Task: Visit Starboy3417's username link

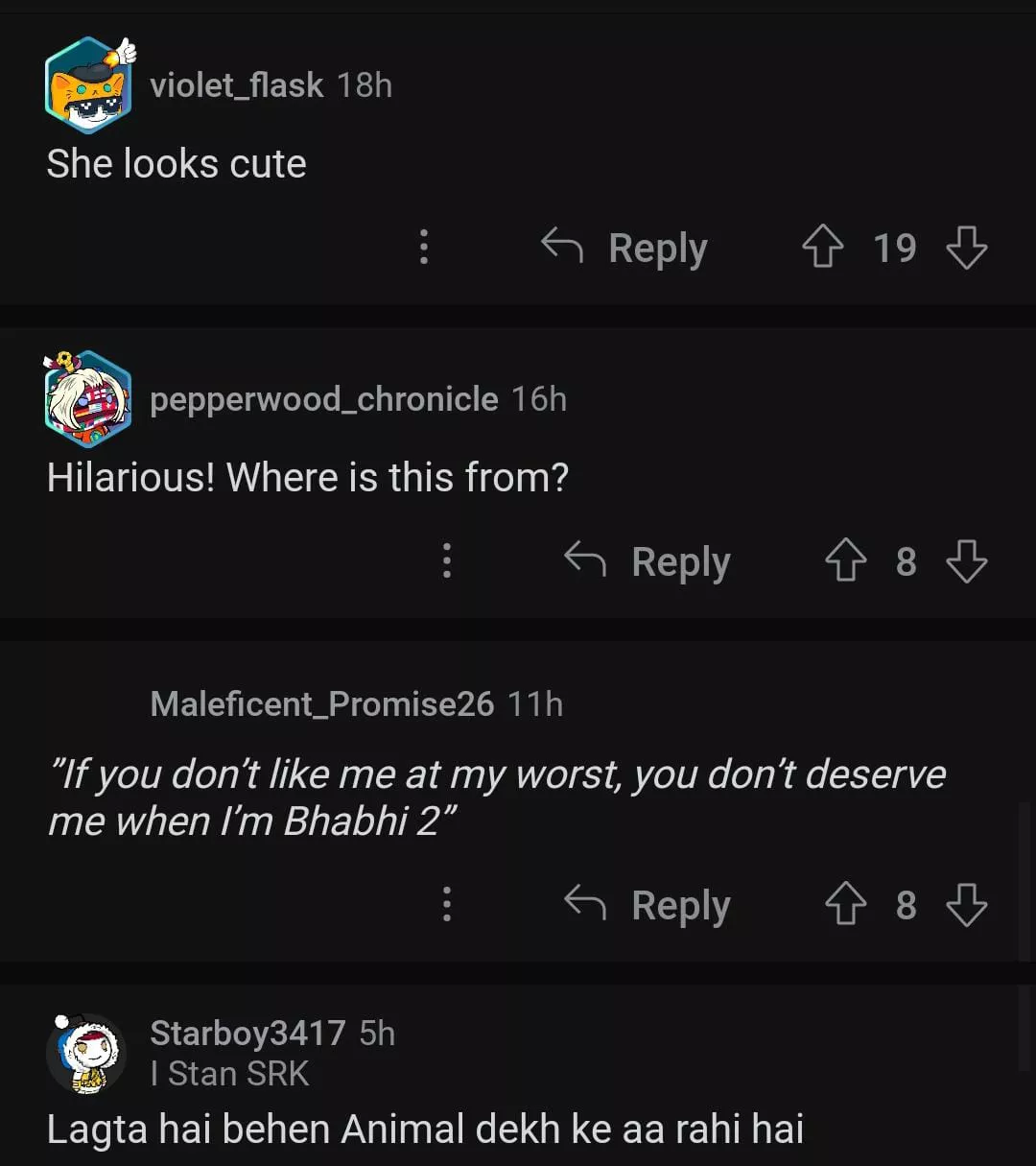Action: click(247, 1033)
